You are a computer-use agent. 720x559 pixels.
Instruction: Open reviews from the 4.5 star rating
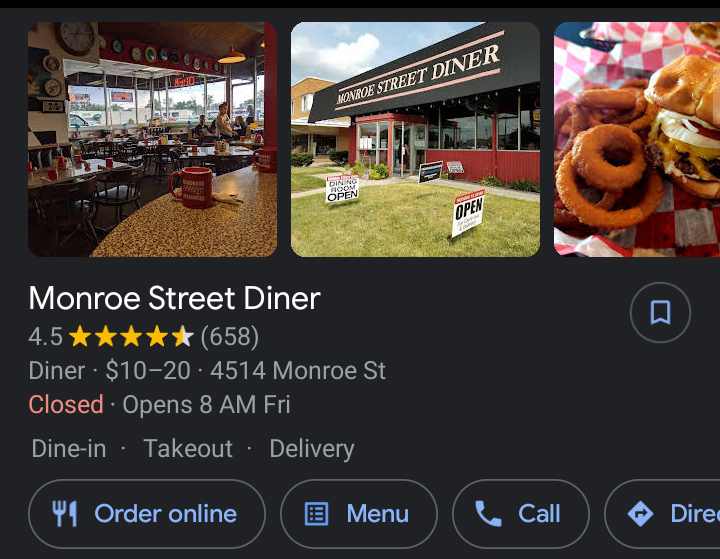point(143,336)
